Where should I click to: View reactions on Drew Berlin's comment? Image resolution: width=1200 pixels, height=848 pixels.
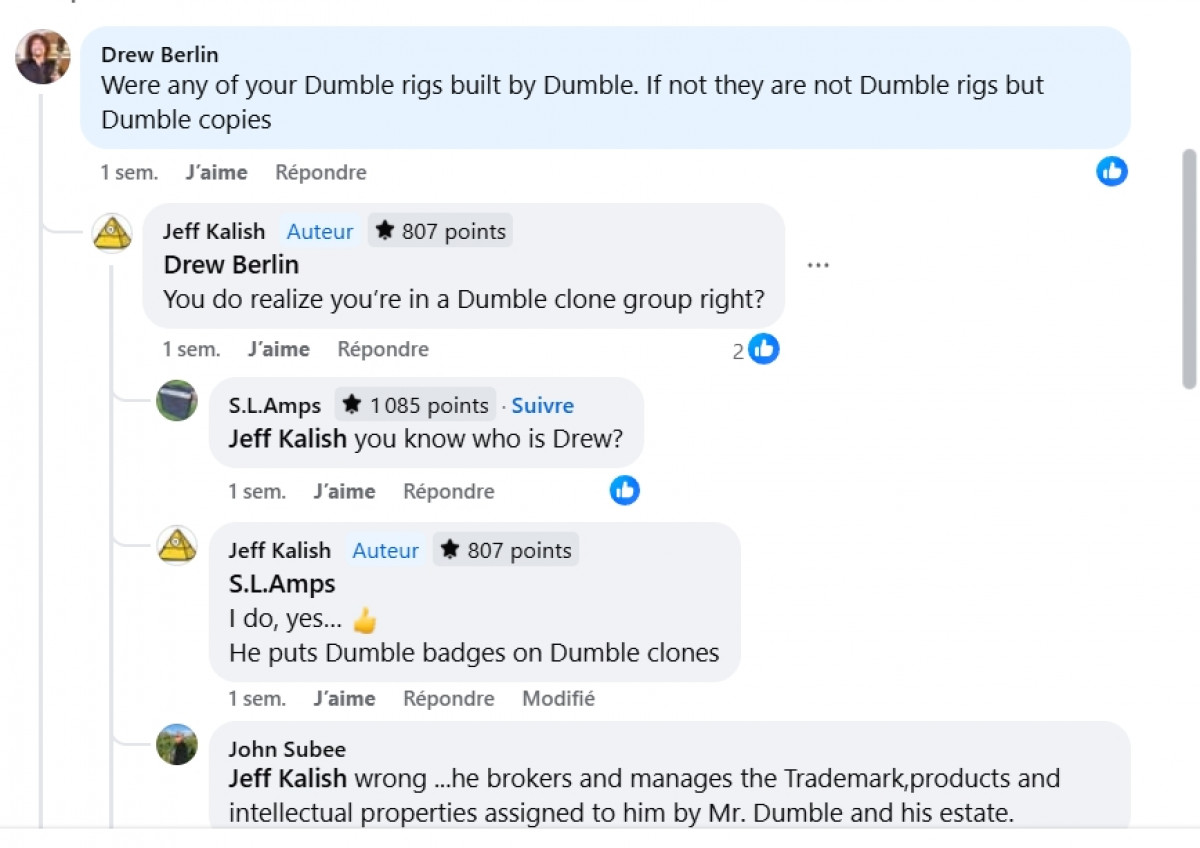tap(1112, 171)
